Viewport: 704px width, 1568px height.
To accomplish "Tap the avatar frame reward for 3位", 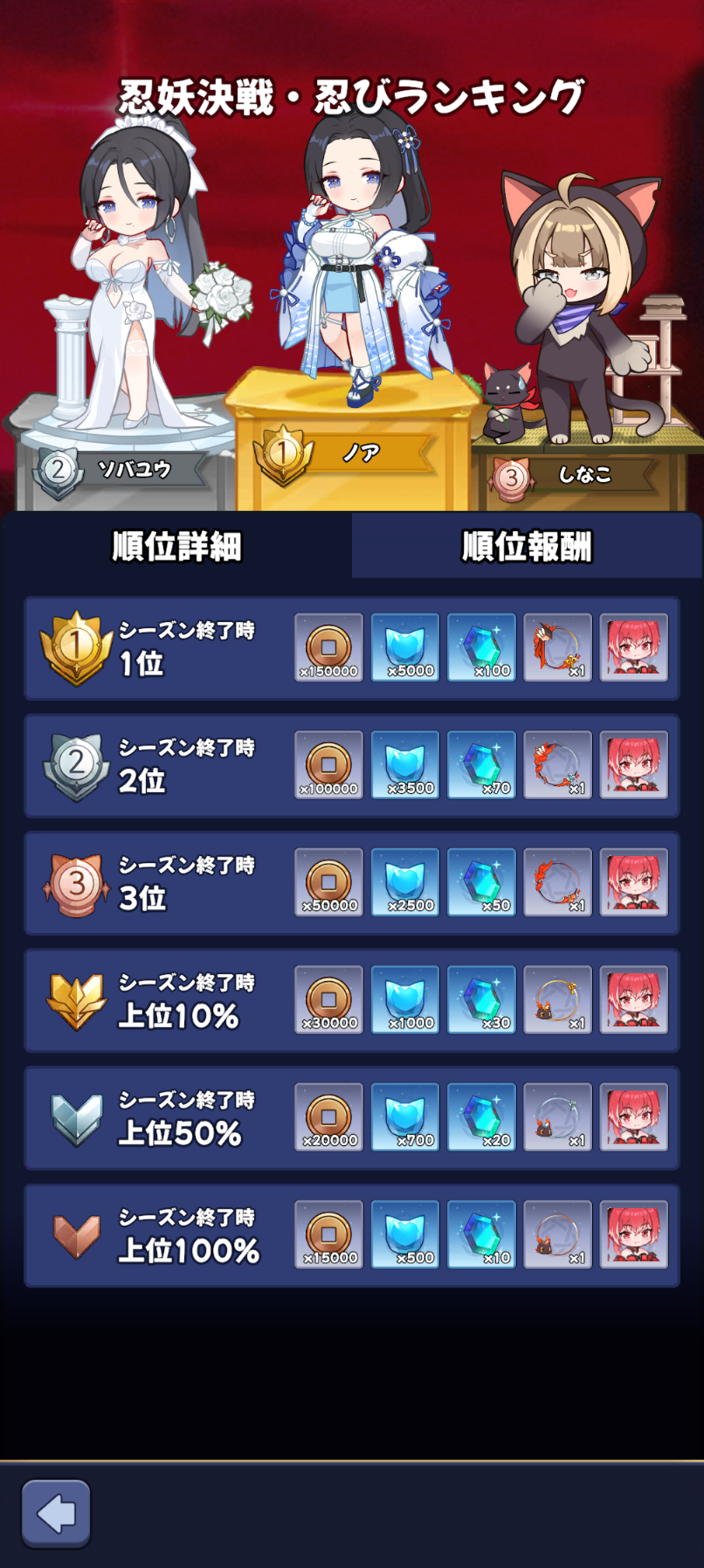I will click(x=557, y=882).
